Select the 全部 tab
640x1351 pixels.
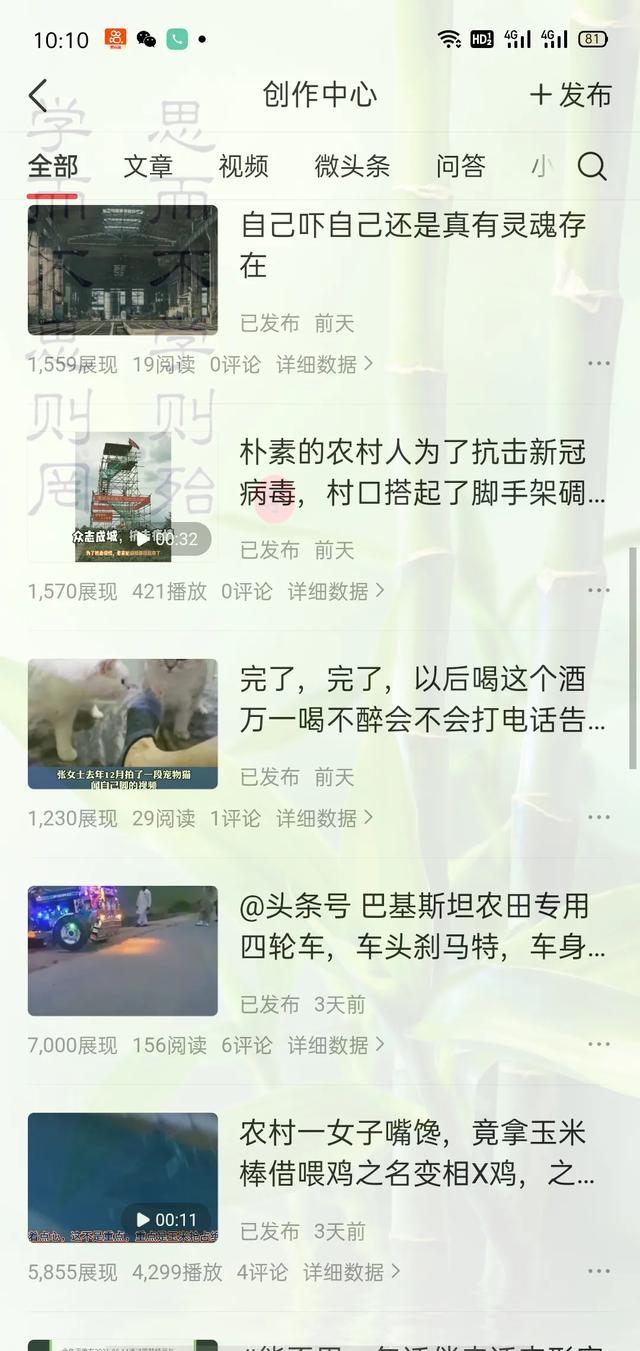53,166
